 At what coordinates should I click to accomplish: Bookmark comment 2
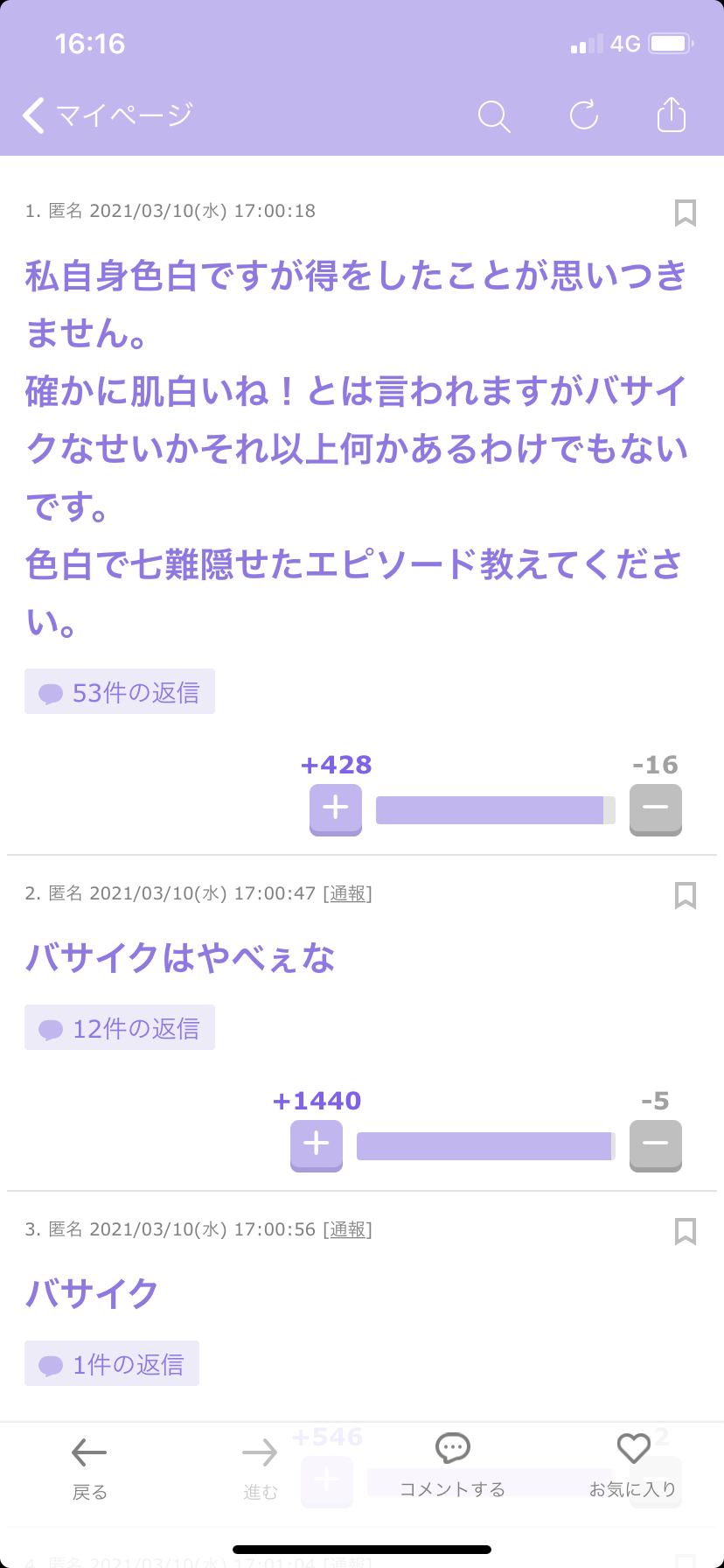coord(686,895)
